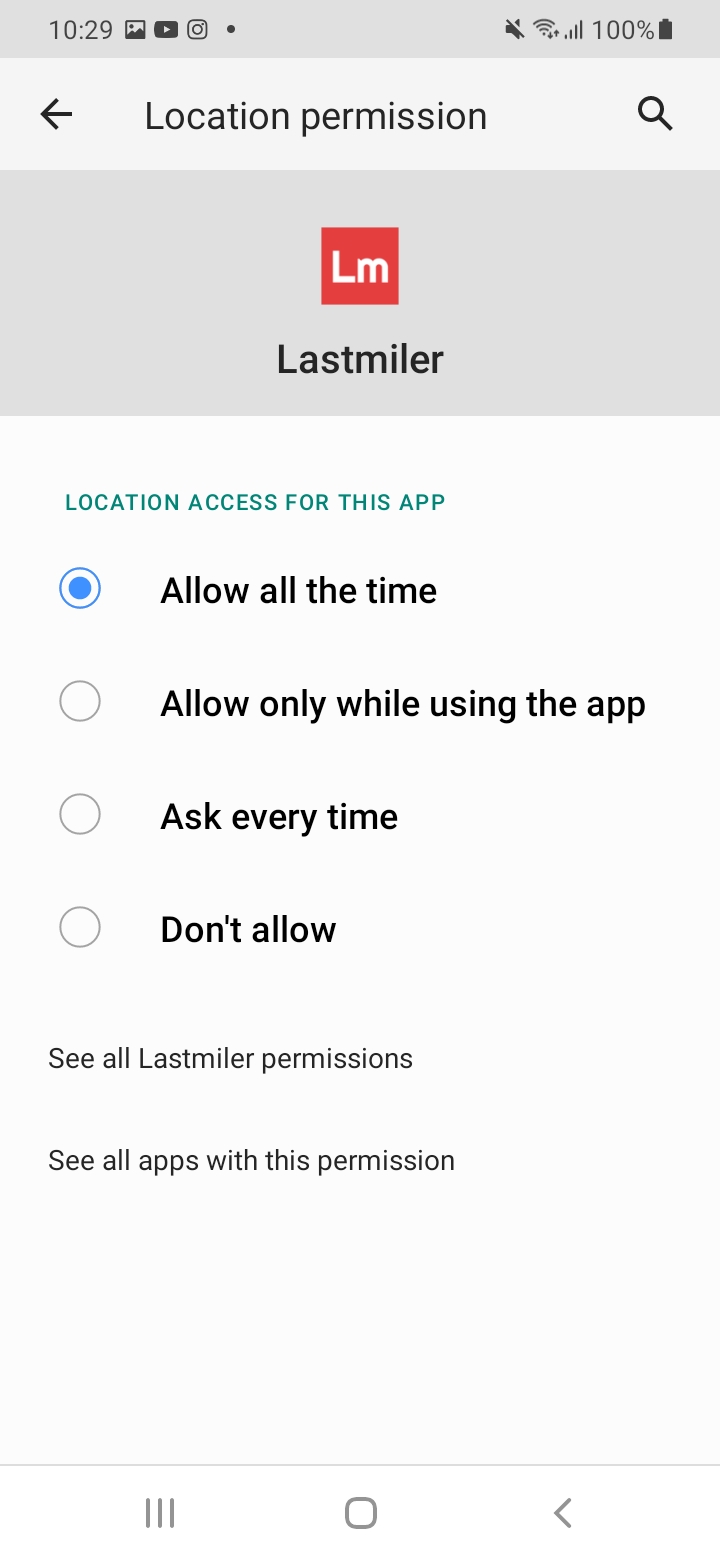The width and height of the screenshot is (720, 1560).
Task: Select Ask every time option
Action: tap(360, 816)
